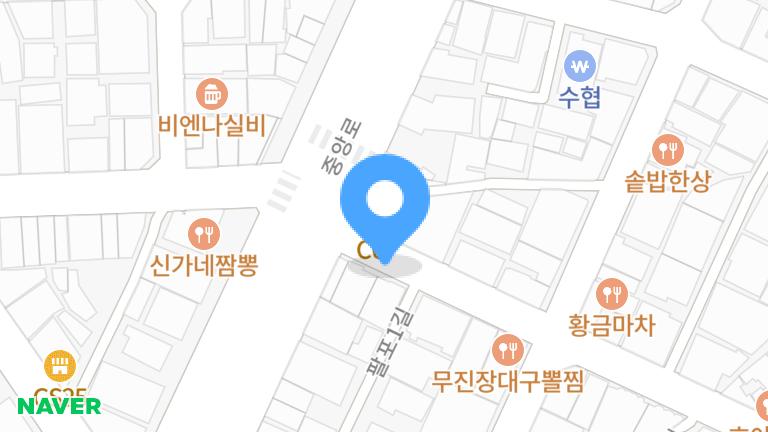
Task: Select the 무진장대구뽈찜 restaurant marker
Action: 508,349
